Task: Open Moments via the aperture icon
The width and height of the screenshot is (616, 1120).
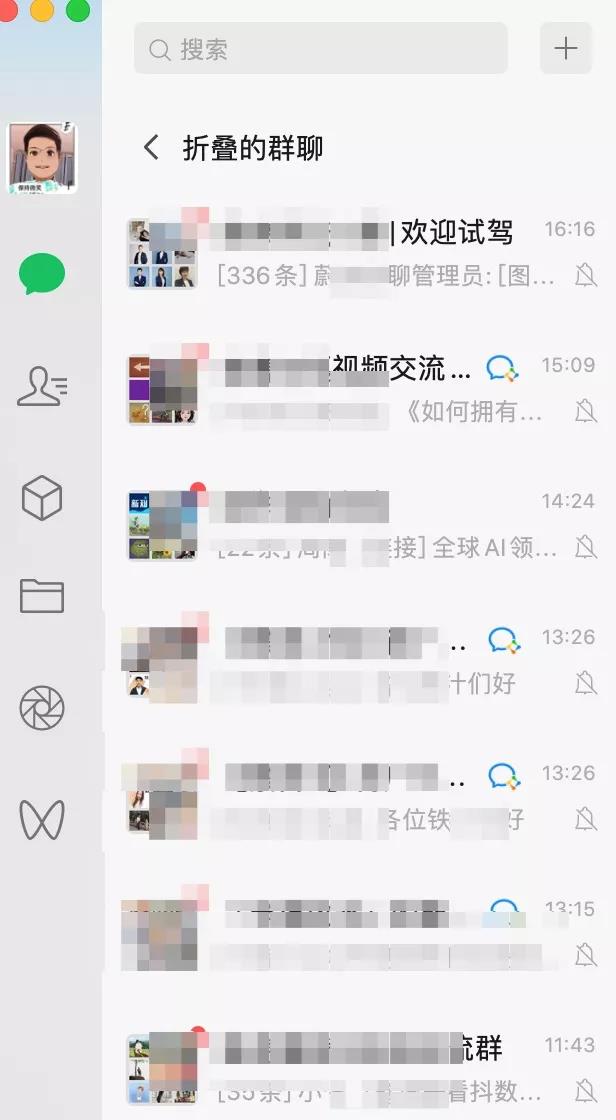Action: (x=42, y=708)
